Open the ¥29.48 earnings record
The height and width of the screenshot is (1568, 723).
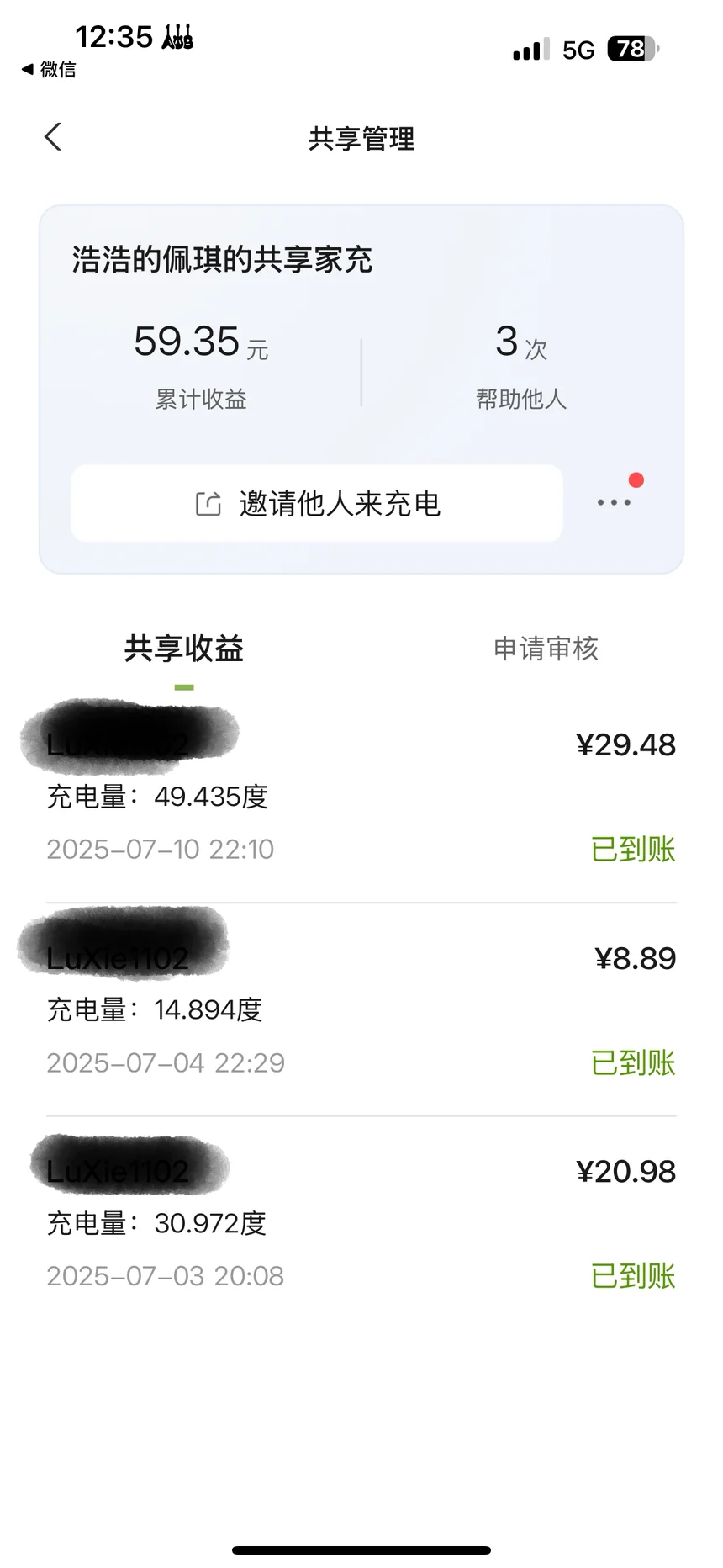pos(361,797)
